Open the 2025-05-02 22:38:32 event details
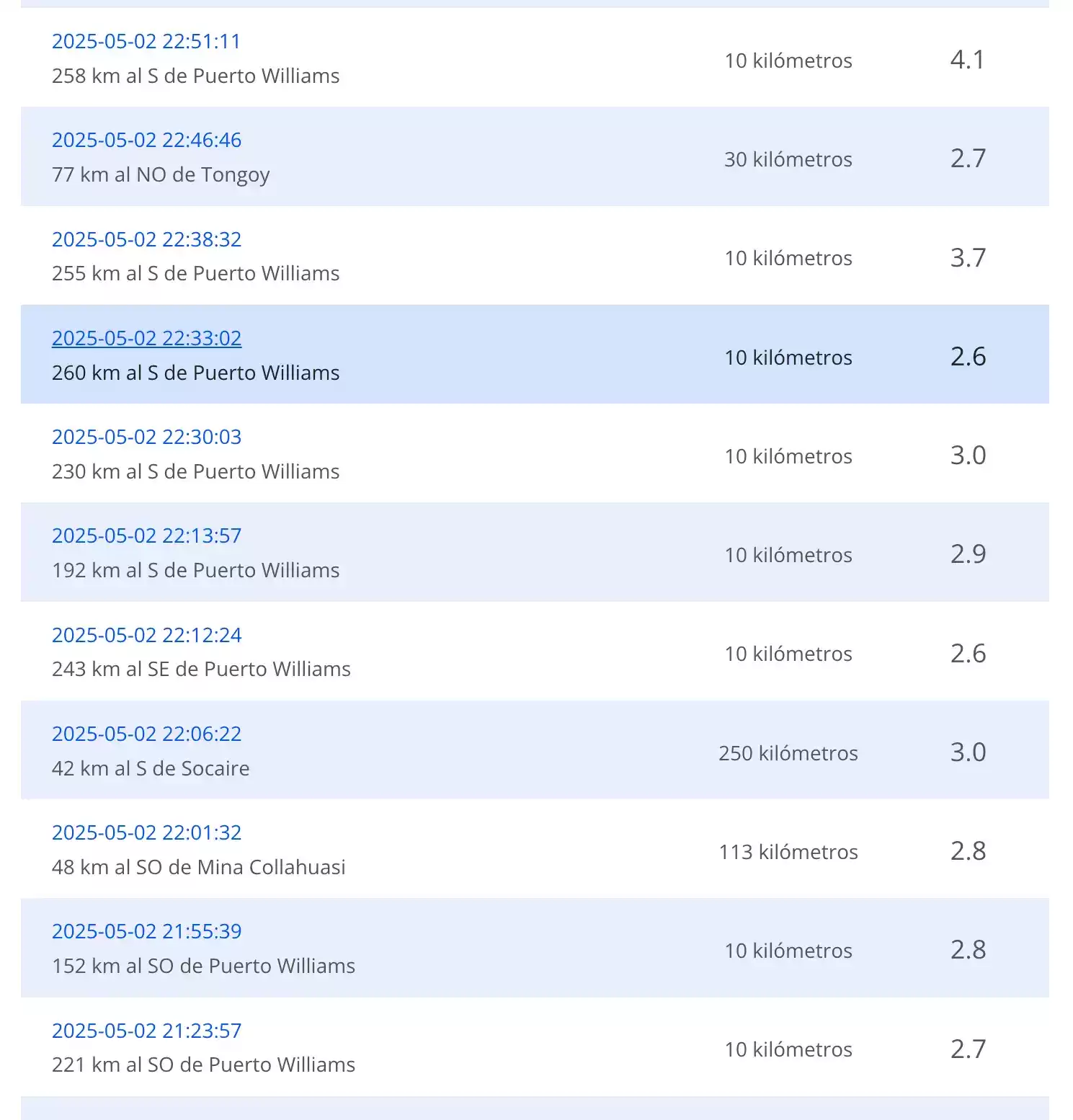 [x=146, y=239]
